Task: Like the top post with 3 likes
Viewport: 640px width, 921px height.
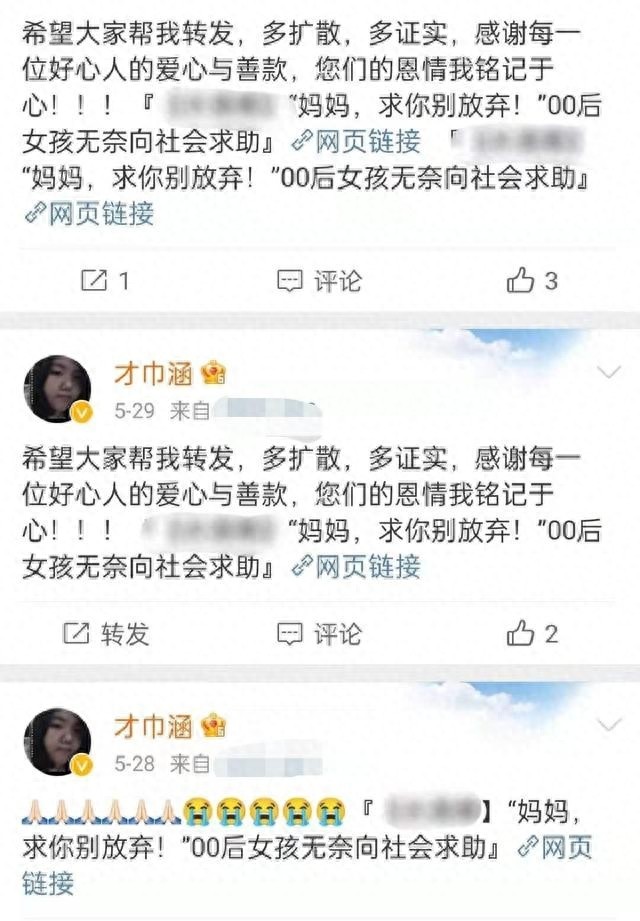Action: click(x=531, y=281)
